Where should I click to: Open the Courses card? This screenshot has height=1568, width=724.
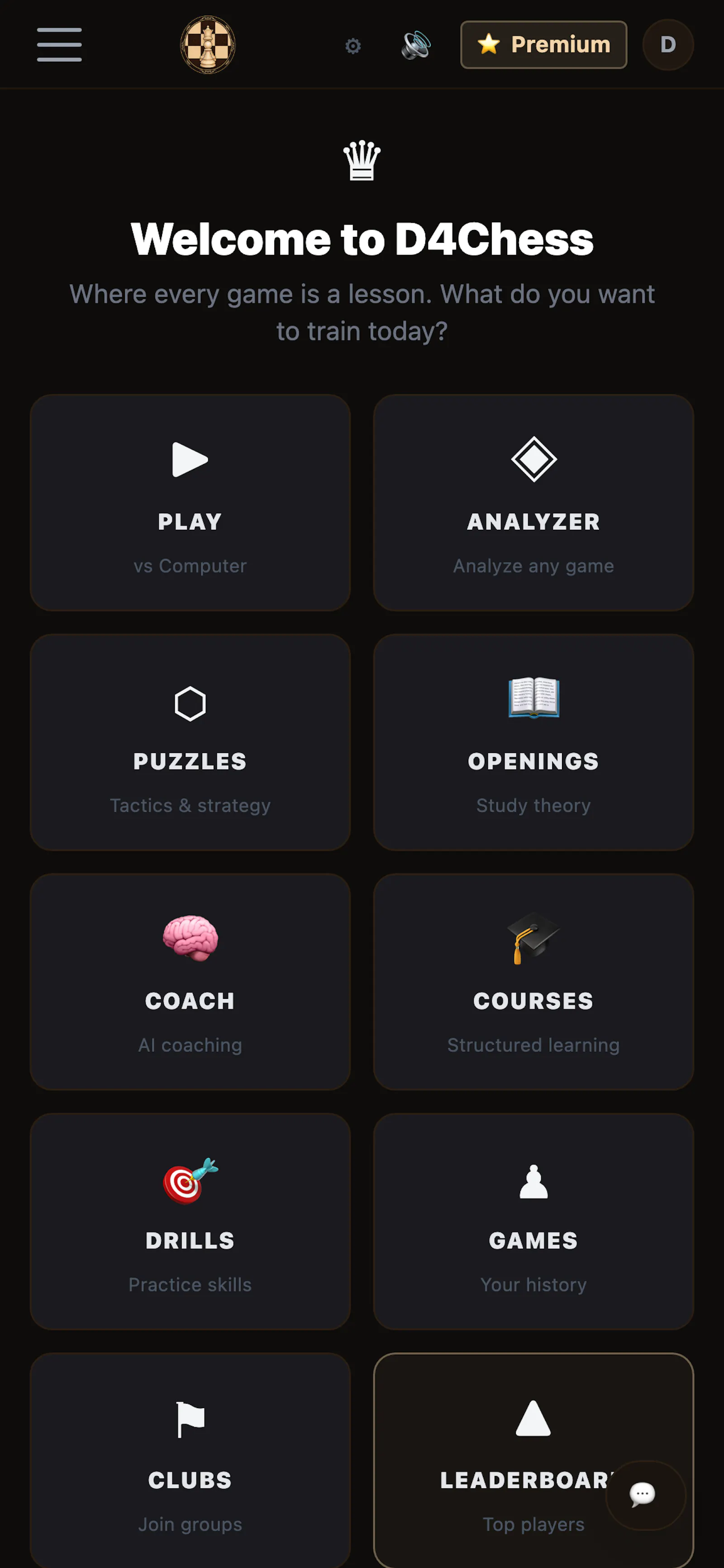tap(533, 981)
